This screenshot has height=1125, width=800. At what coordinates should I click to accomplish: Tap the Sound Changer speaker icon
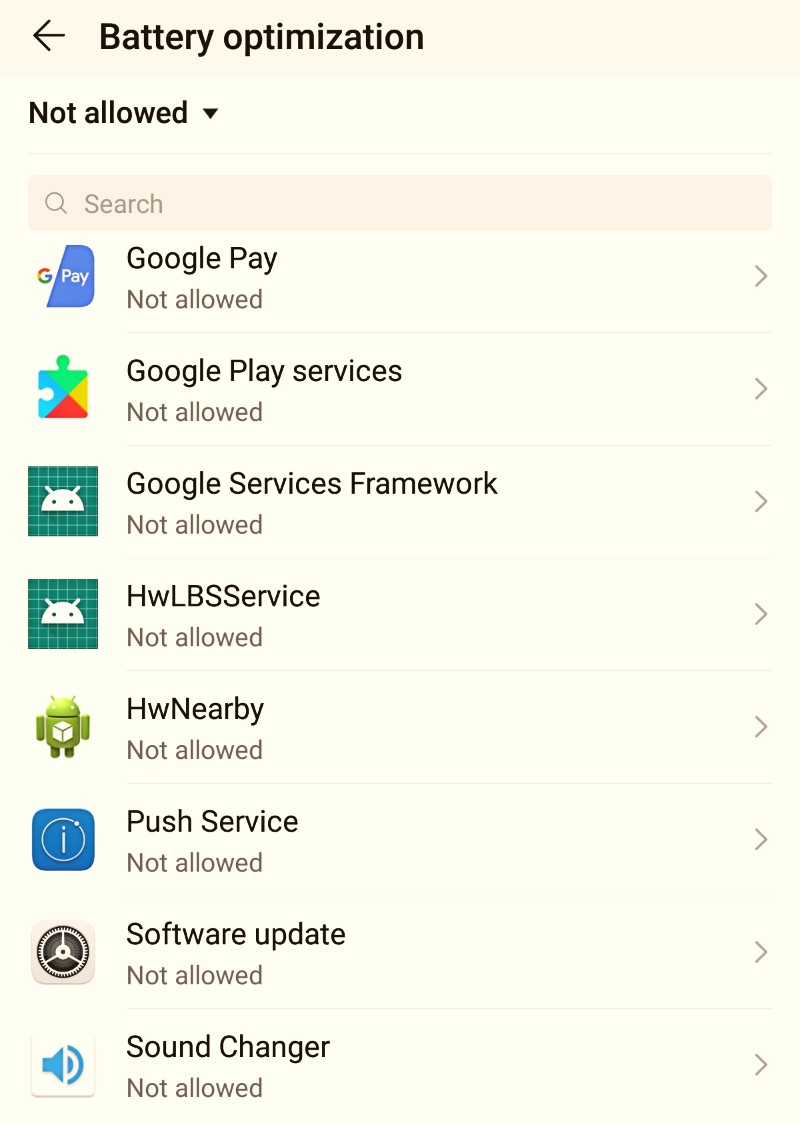coord(63,1065)
